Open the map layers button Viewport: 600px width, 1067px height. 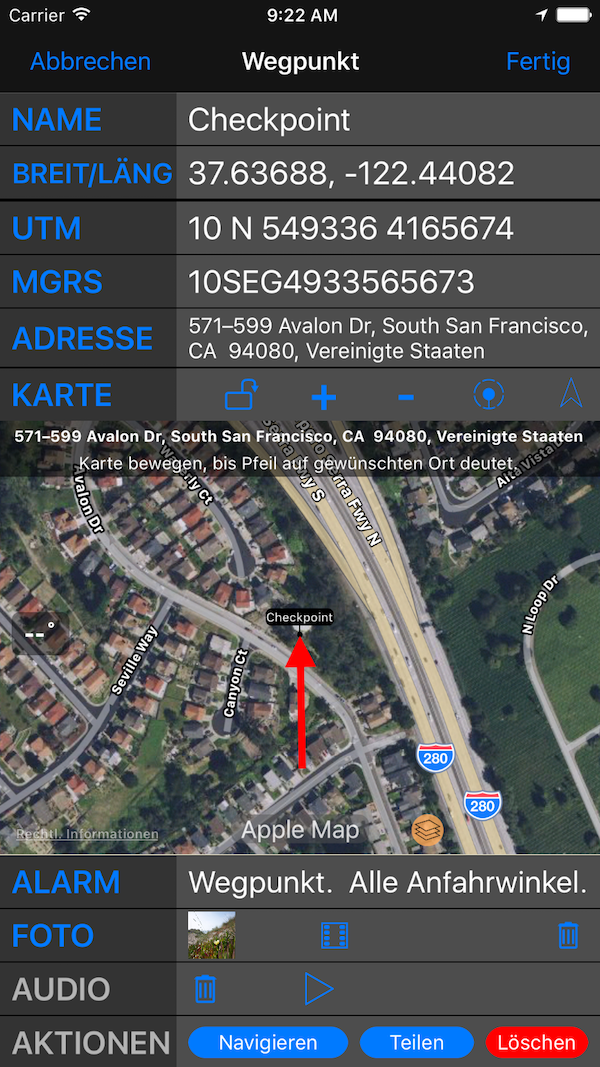click(x=427, y=829)
